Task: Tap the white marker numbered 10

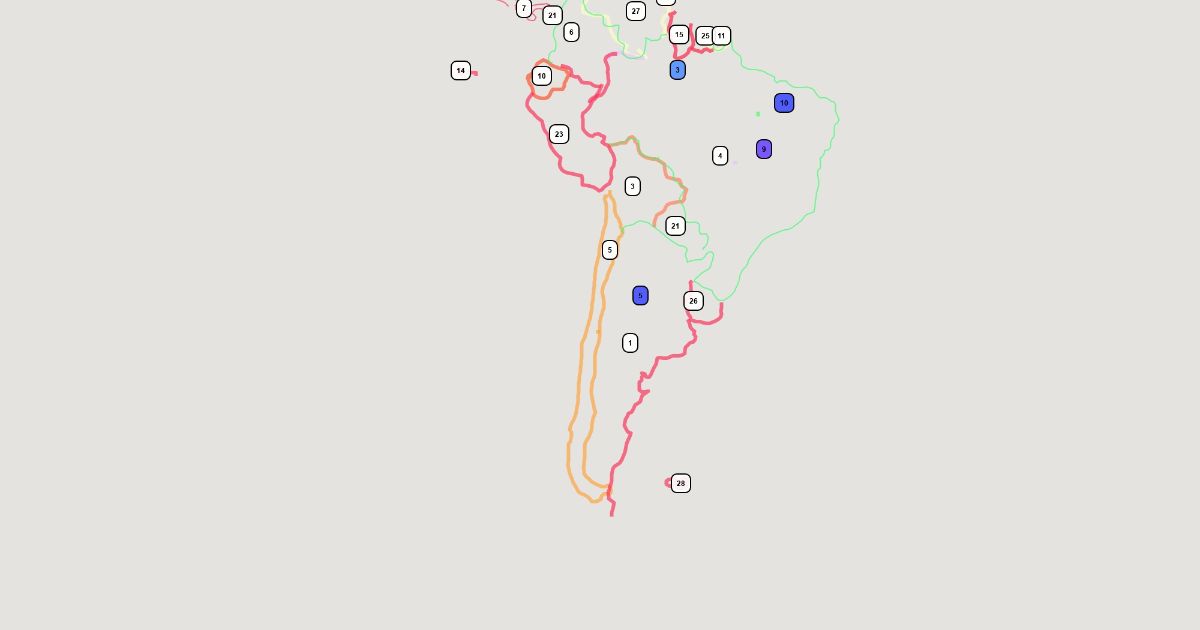Action: 541,76
